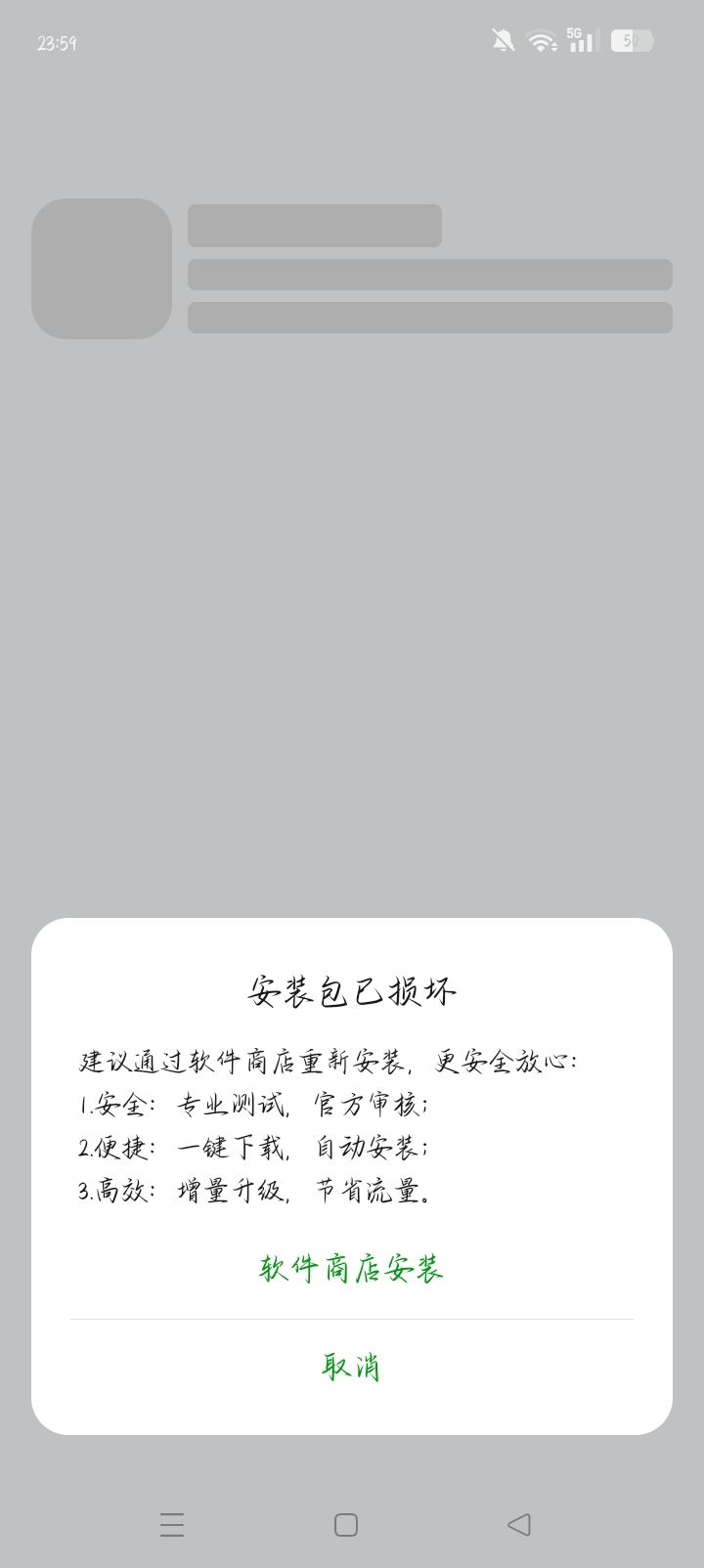Tap the app icon placeholder square

(x=101, y=267)
